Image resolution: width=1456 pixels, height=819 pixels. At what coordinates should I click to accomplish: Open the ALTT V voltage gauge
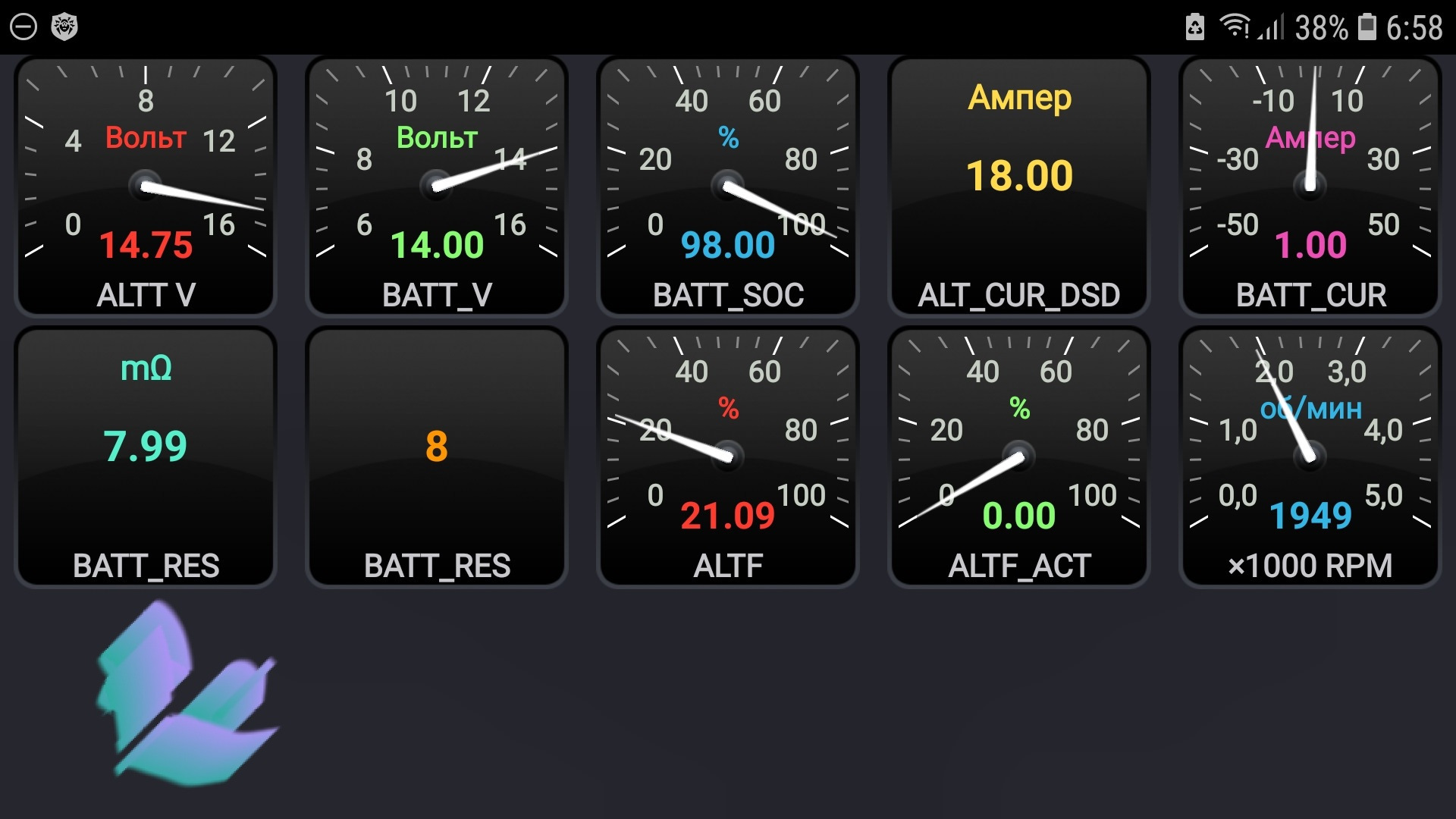(146, 186)
